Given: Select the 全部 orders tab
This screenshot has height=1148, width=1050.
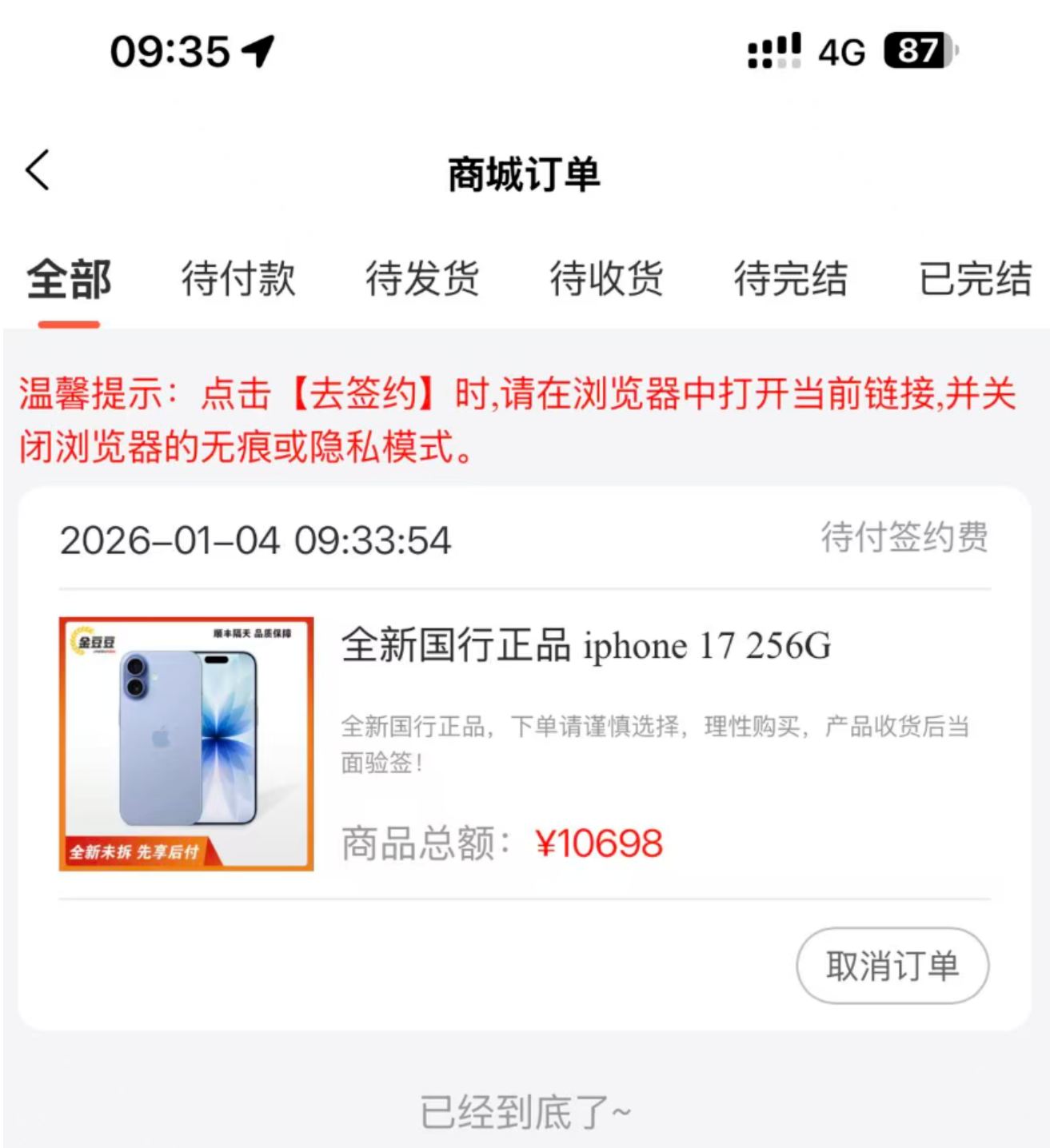Looking at the screenshot, I should (x=69, y=280).
